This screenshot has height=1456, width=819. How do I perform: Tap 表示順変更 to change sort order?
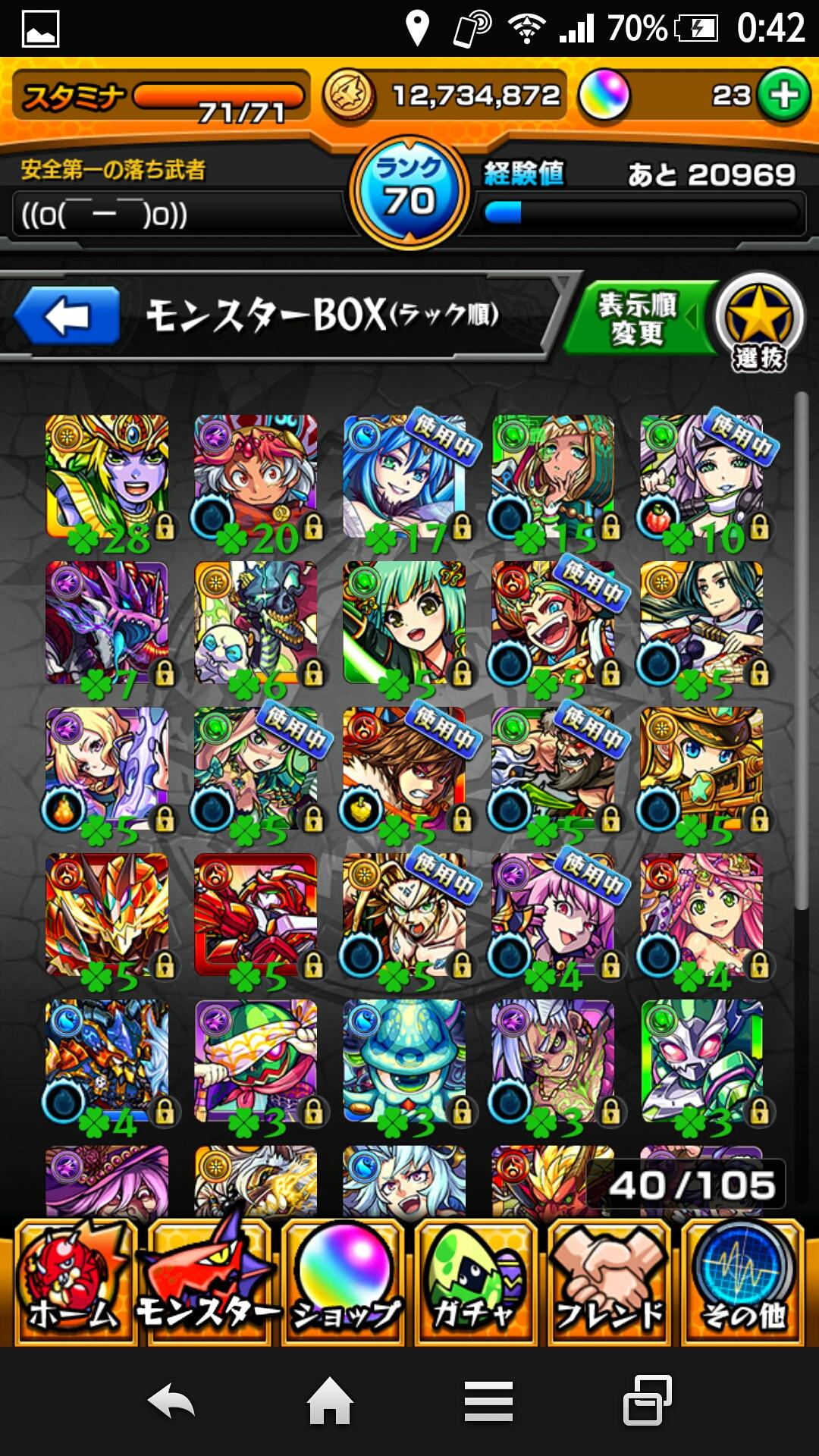[x=637, y=318]
